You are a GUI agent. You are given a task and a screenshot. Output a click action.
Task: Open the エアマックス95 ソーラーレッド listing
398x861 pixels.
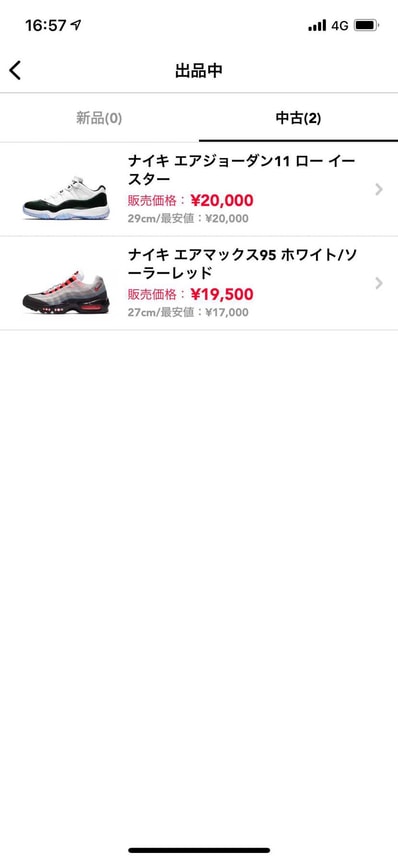199,283
